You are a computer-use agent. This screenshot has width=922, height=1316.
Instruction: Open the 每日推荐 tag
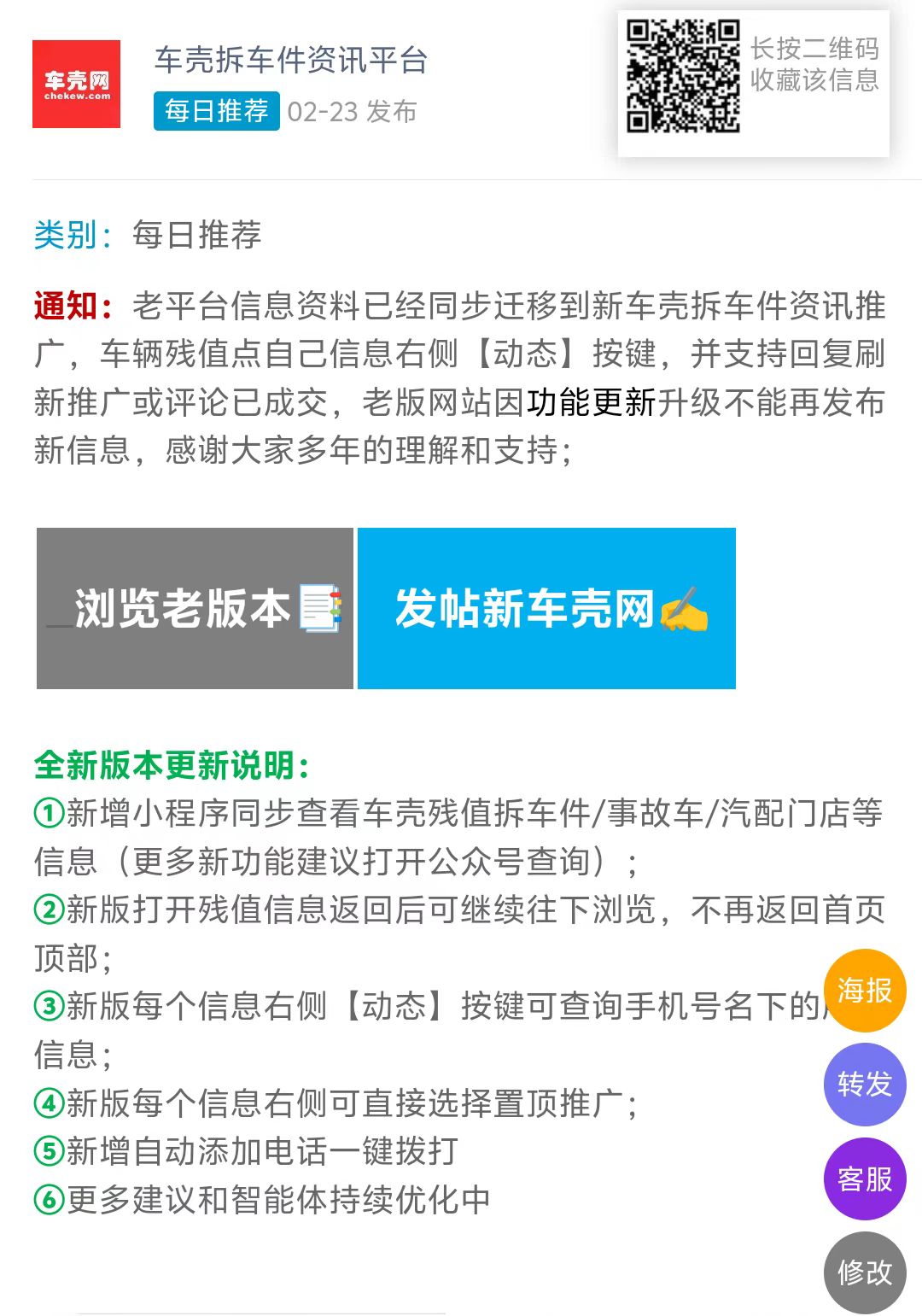[217, 111]
